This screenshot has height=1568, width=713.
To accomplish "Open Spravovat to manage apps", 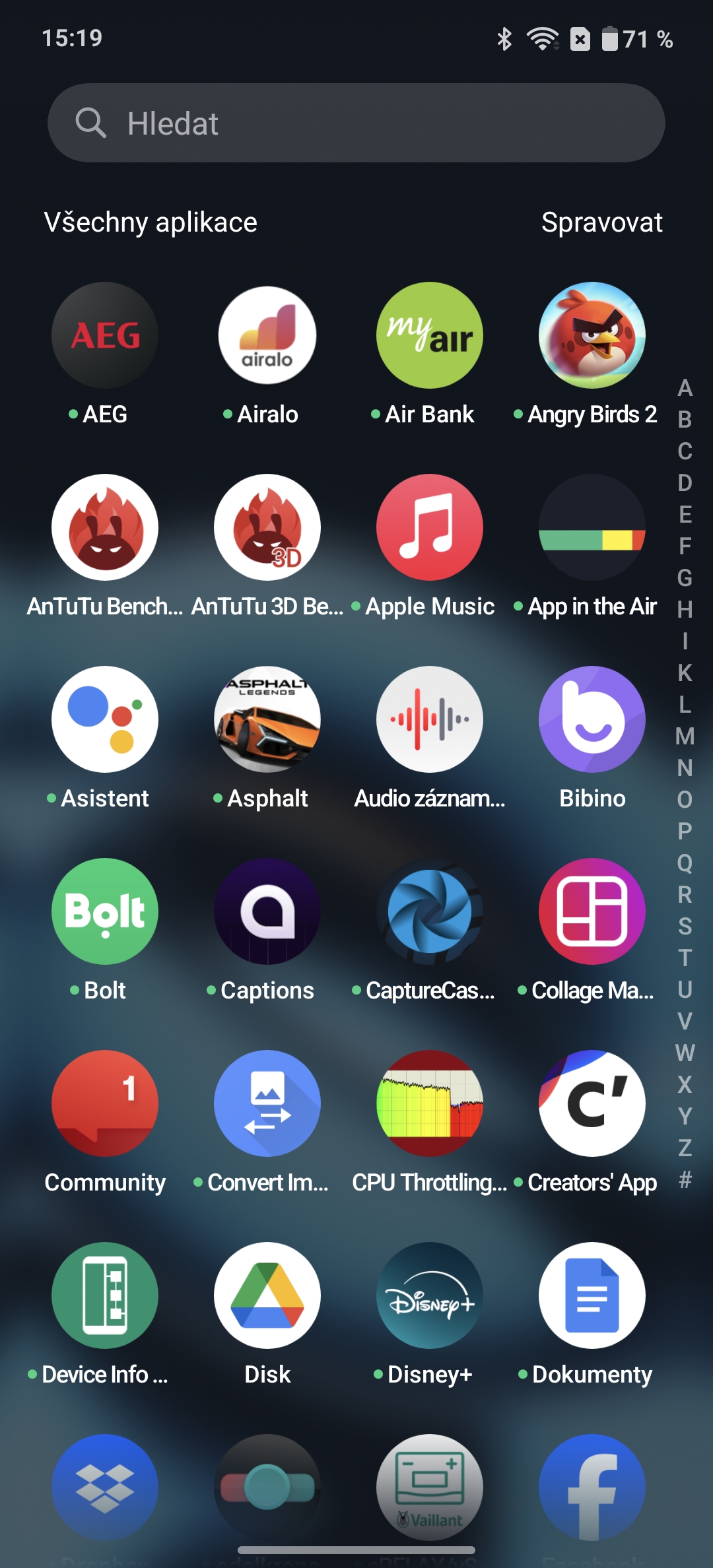I will tap(601, 222).
